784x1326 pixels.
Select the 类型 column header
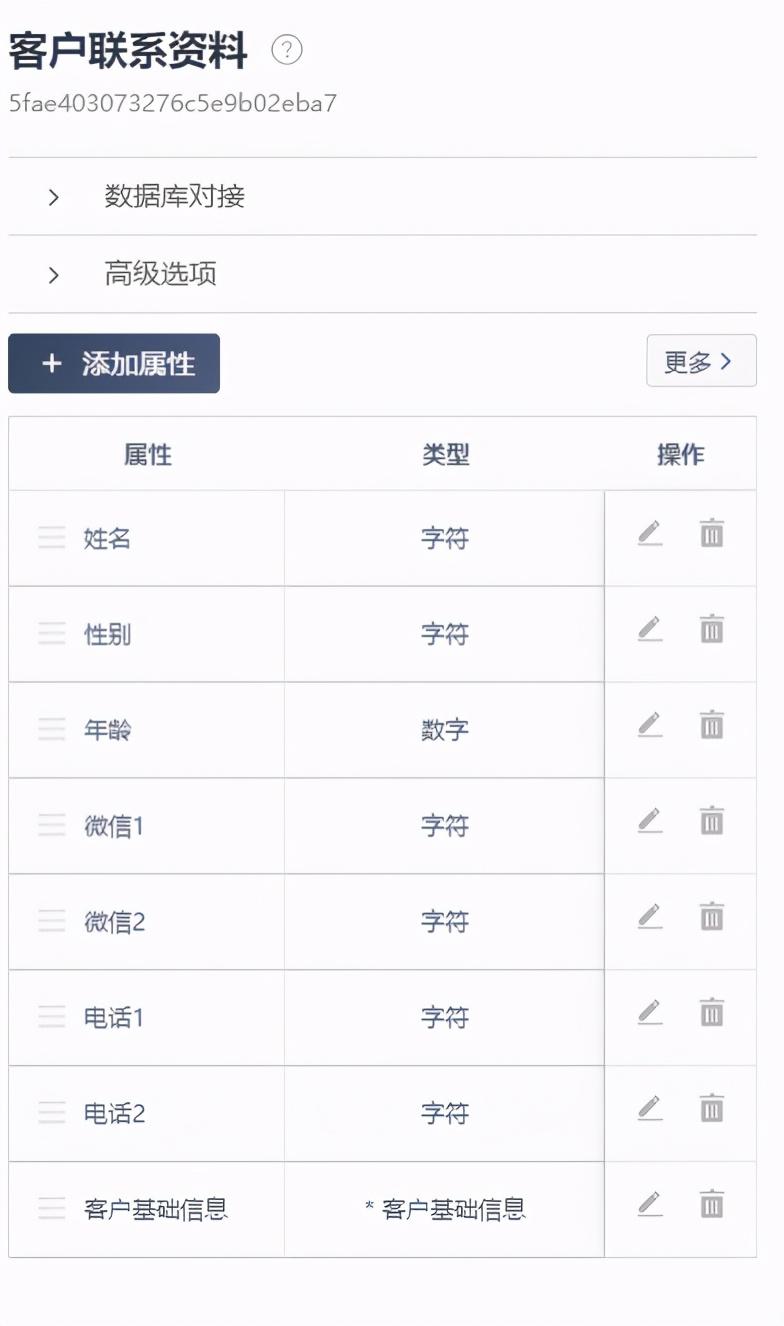coord(444,454)
